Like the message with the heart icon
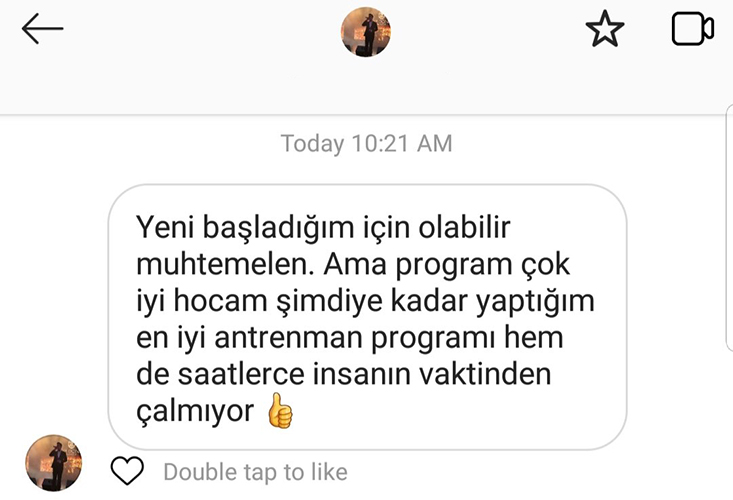The height and width of the screenshot is (500, 733). 127,470
